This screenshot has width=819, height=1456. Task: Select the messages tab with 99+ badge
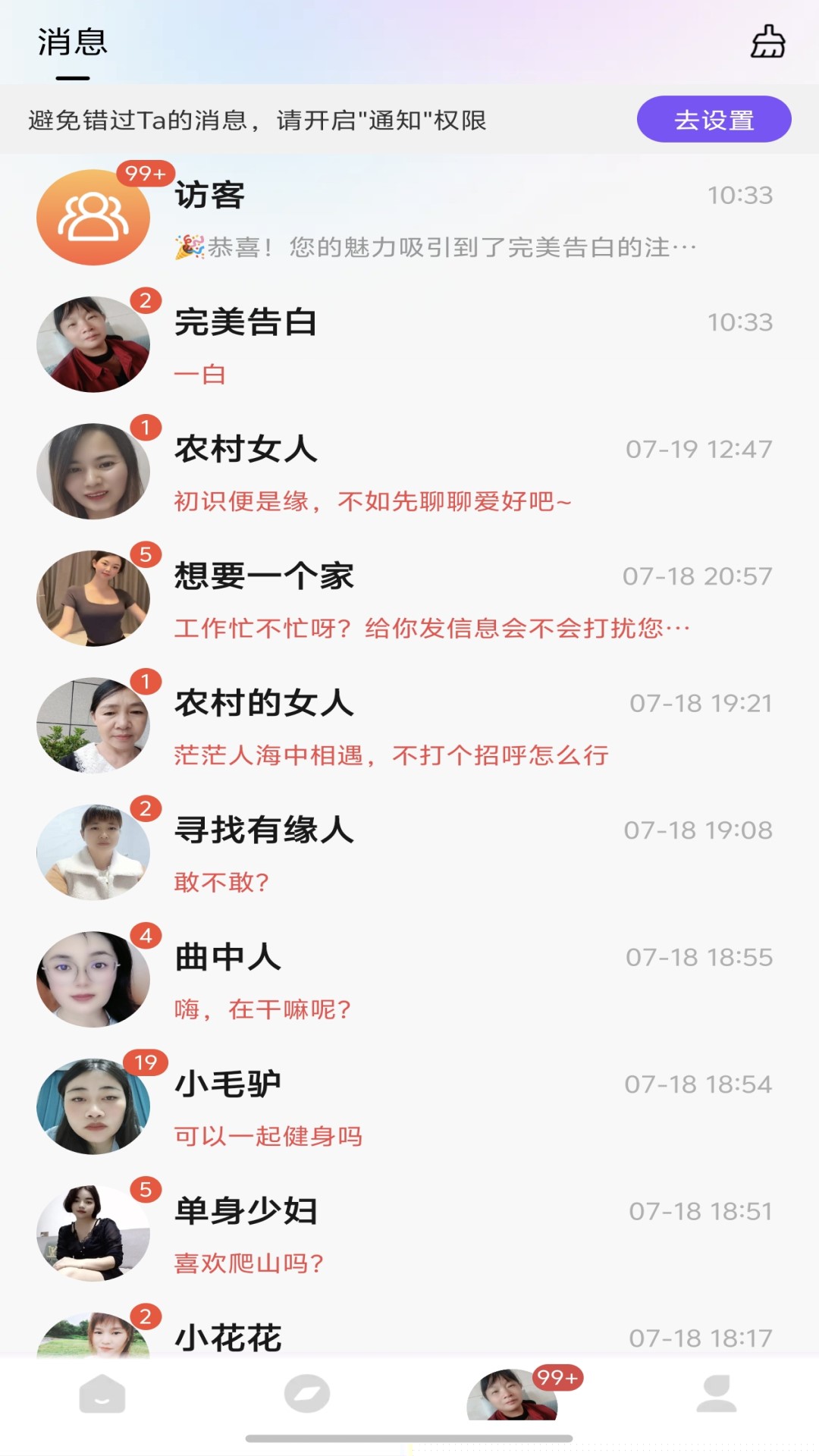(513, 1395)
